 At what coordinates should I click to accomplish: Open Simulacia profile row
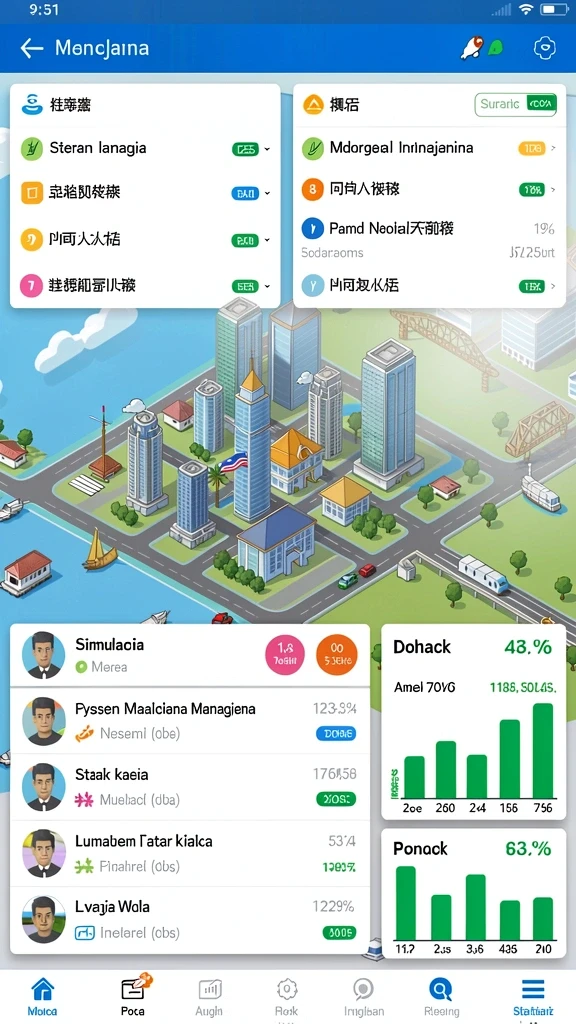189,655
